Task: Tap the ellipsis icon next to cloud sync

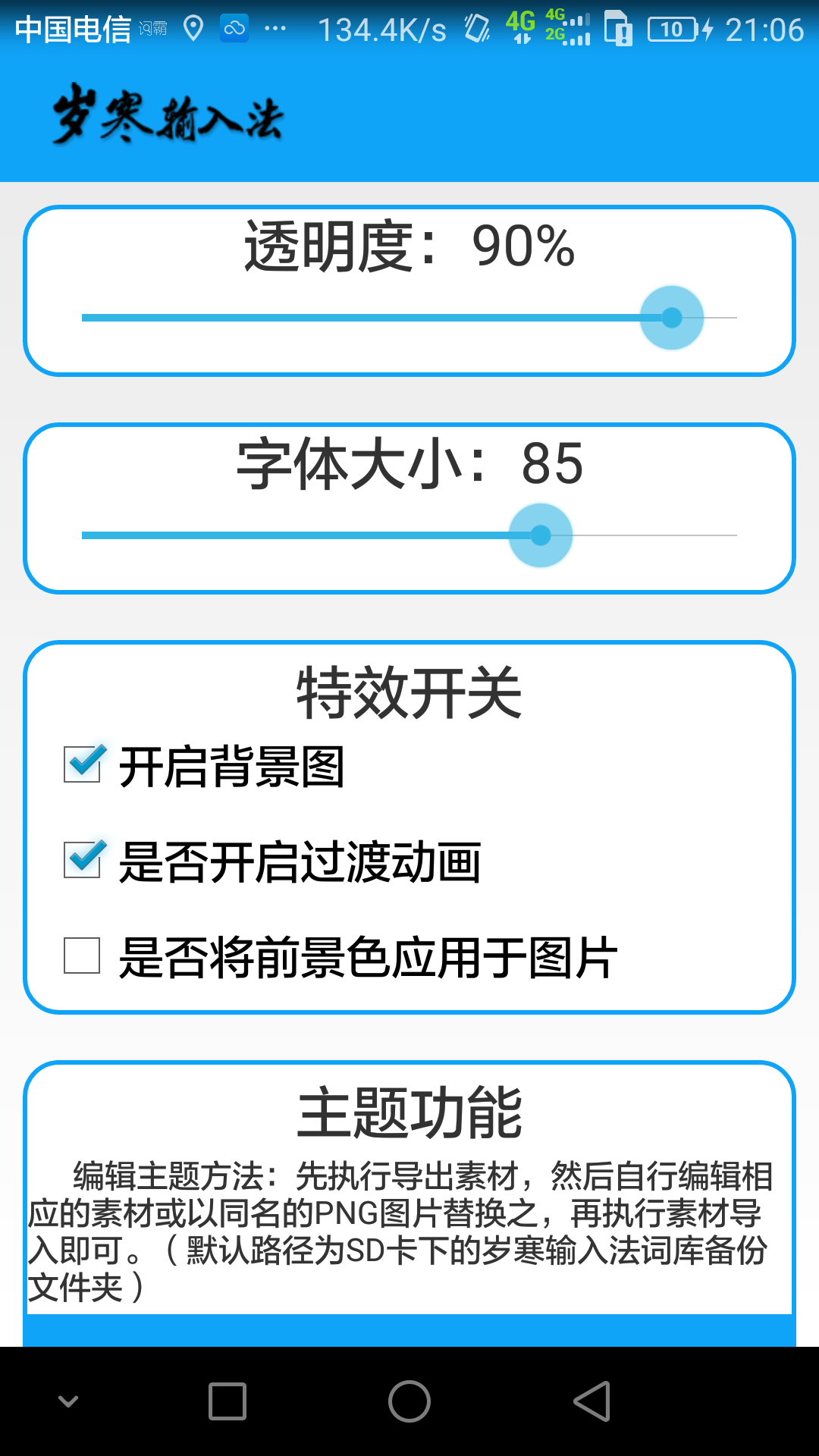Action: [x=275, y=29]
